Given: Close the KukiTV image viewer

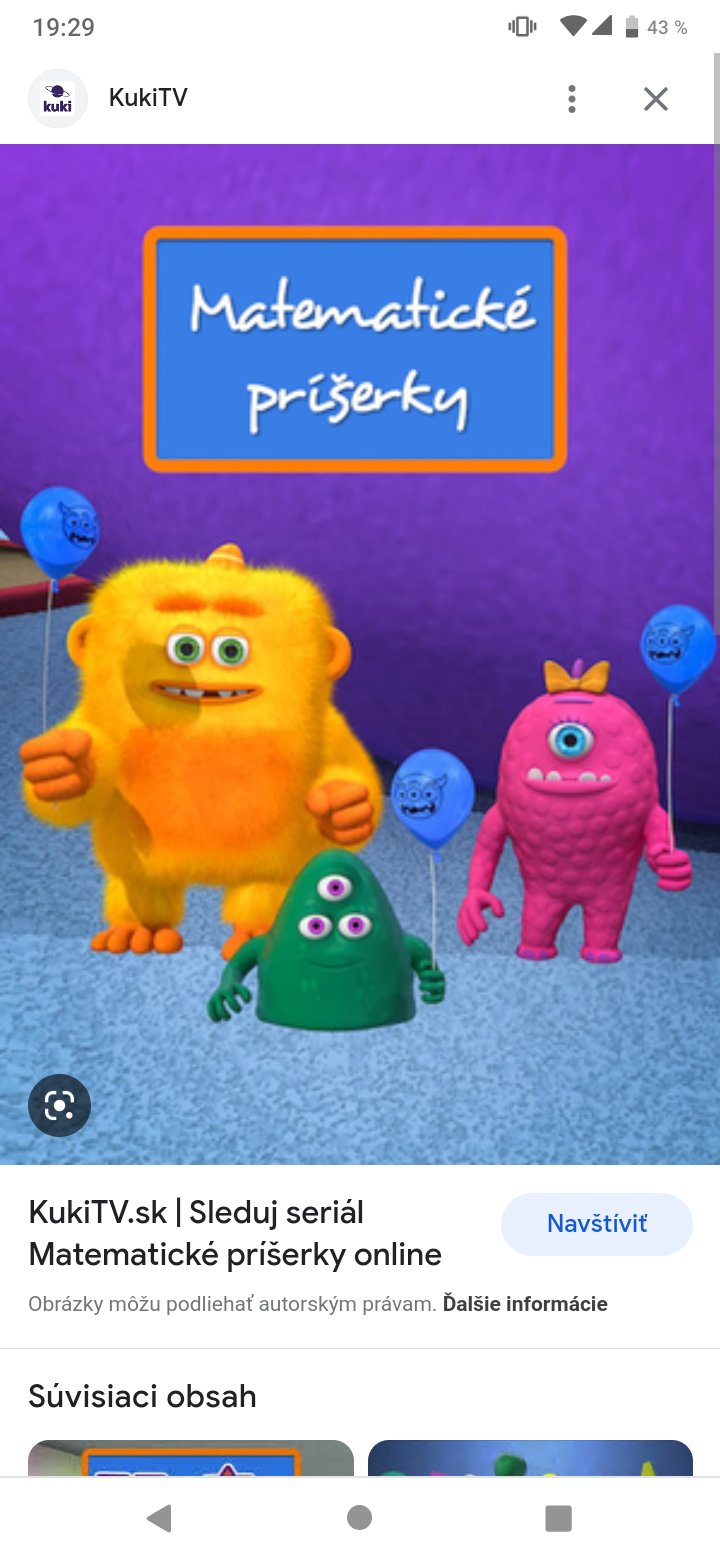Looking at the screenshot, I should (x=655, y=99).
